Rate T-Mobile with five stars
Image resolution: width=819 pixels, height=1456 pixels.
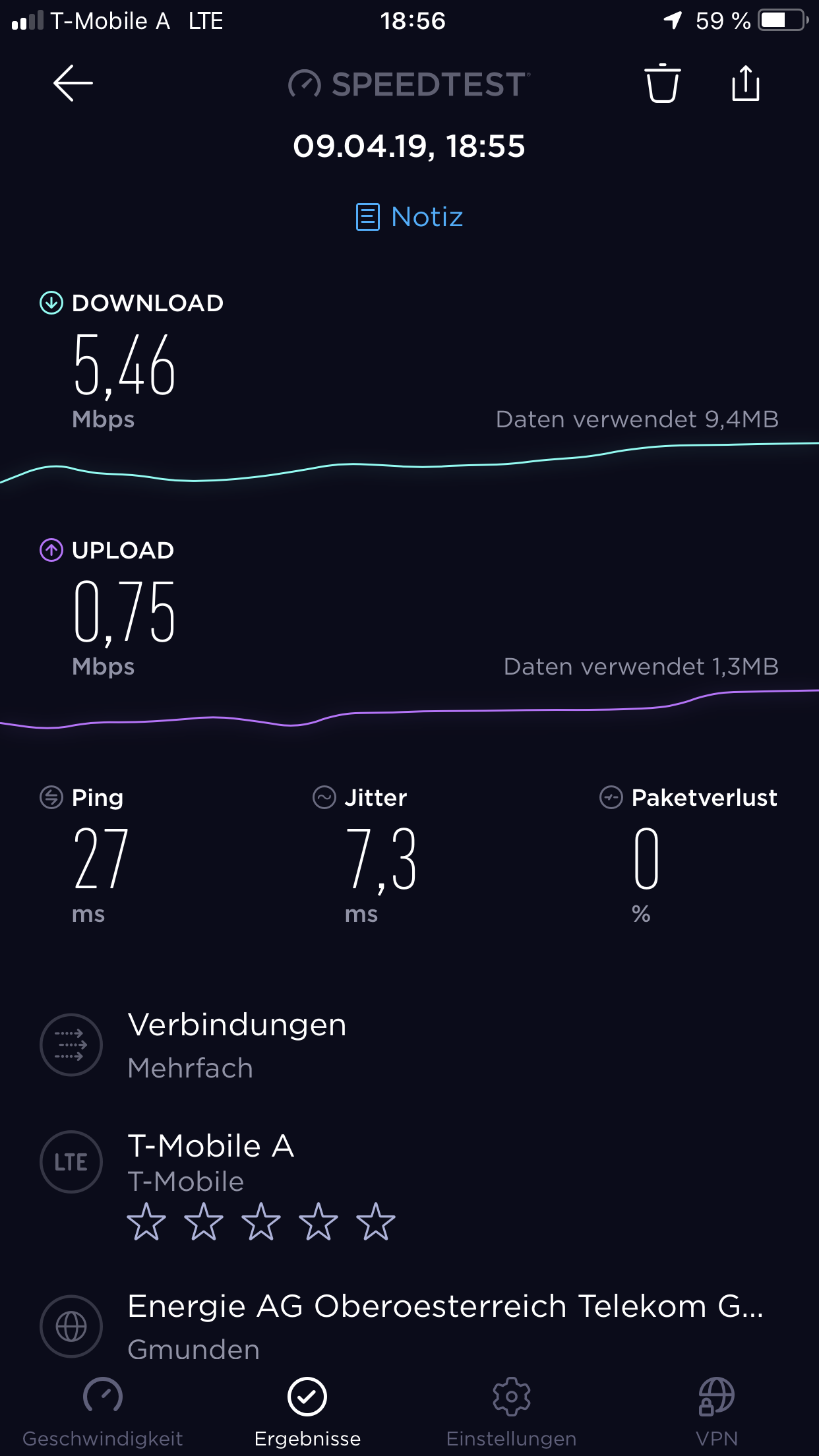click(376, 1221)
